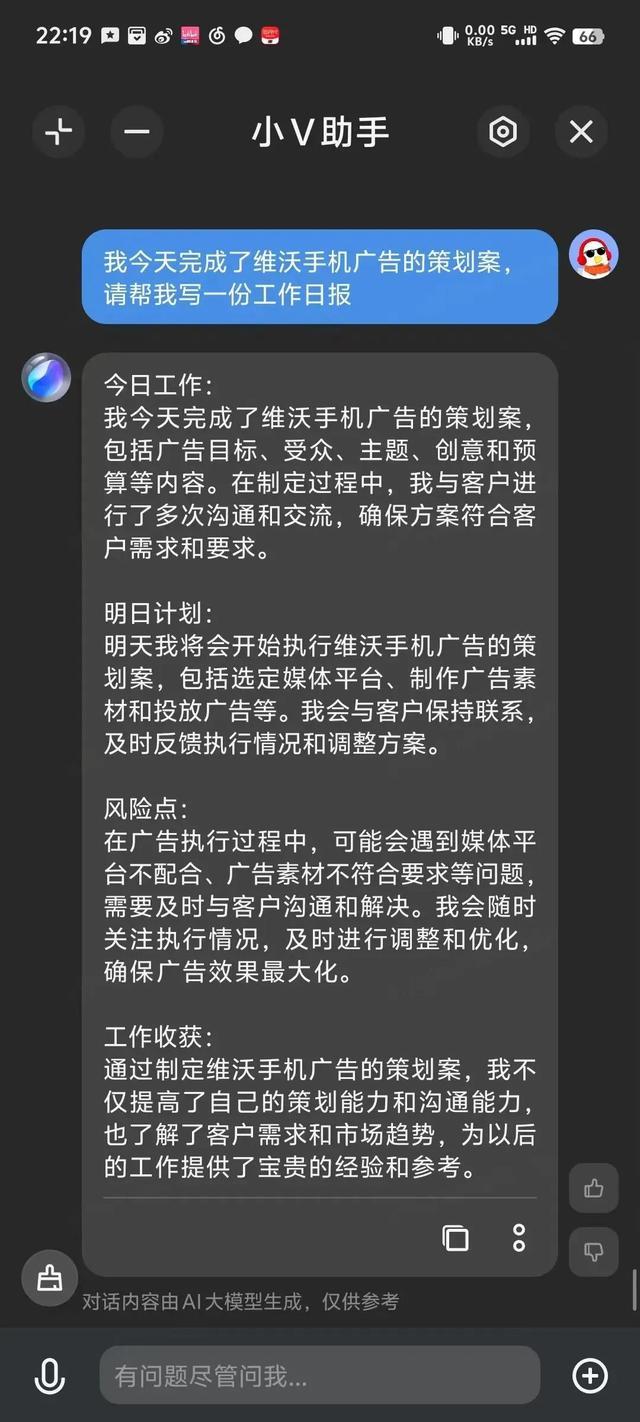Close the 小V助手 assistant

point(581,132)
